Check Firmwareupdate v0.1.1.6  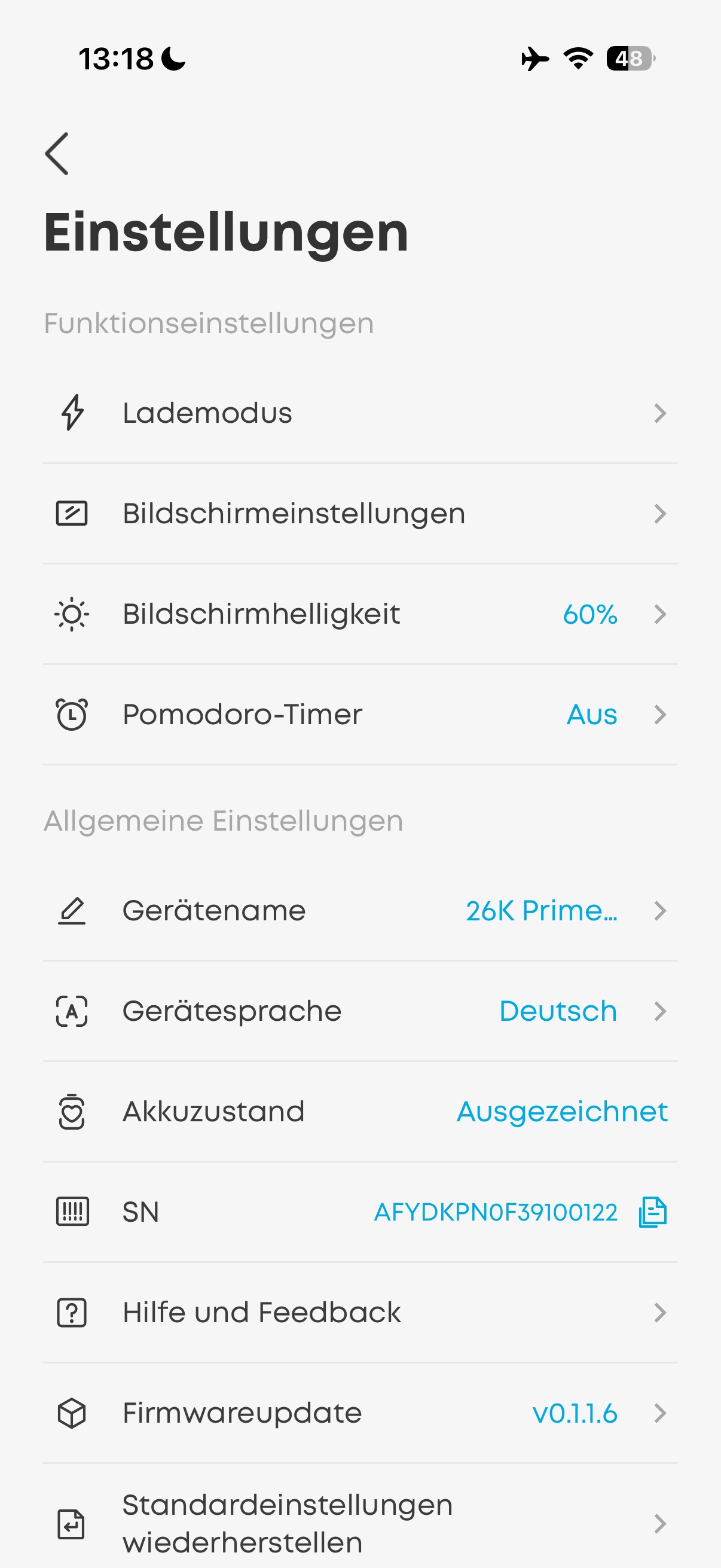click(360, 1413)
